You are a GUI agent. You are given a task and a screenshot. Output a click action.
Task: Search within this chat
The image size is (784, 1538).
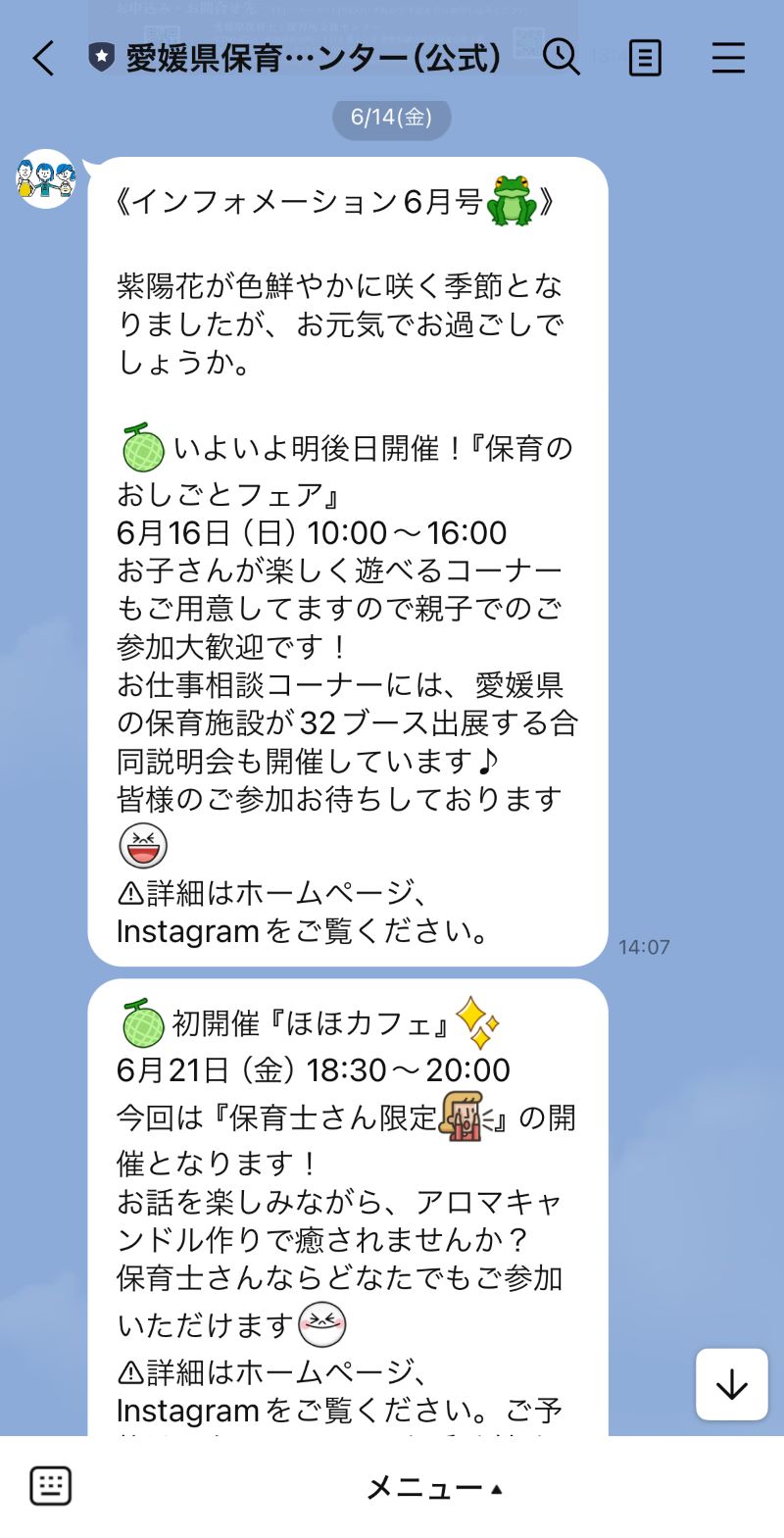coord(562,58)
